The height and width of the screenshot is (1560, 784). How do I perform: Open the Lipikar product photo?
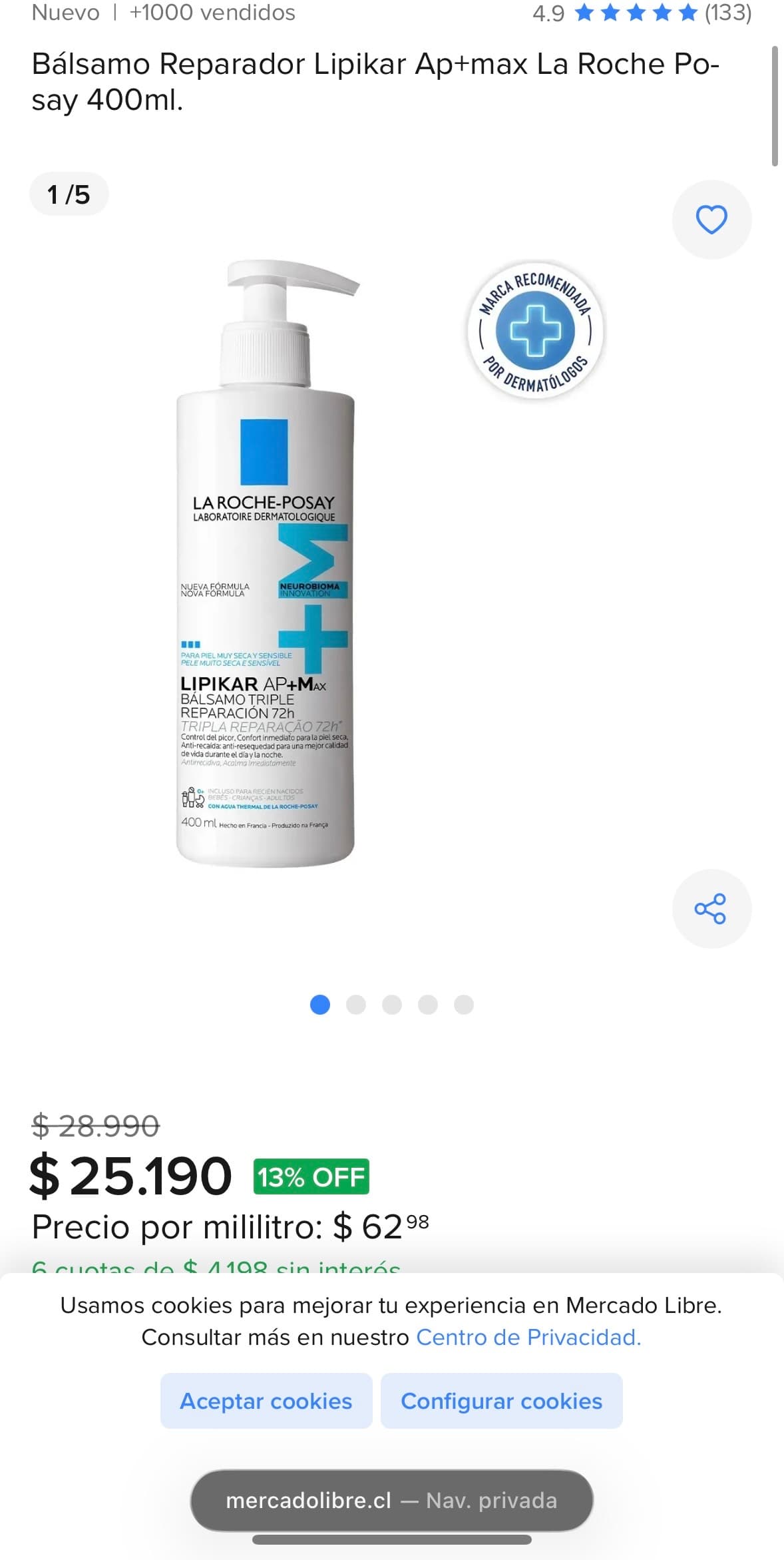click(x=265, y=563)
